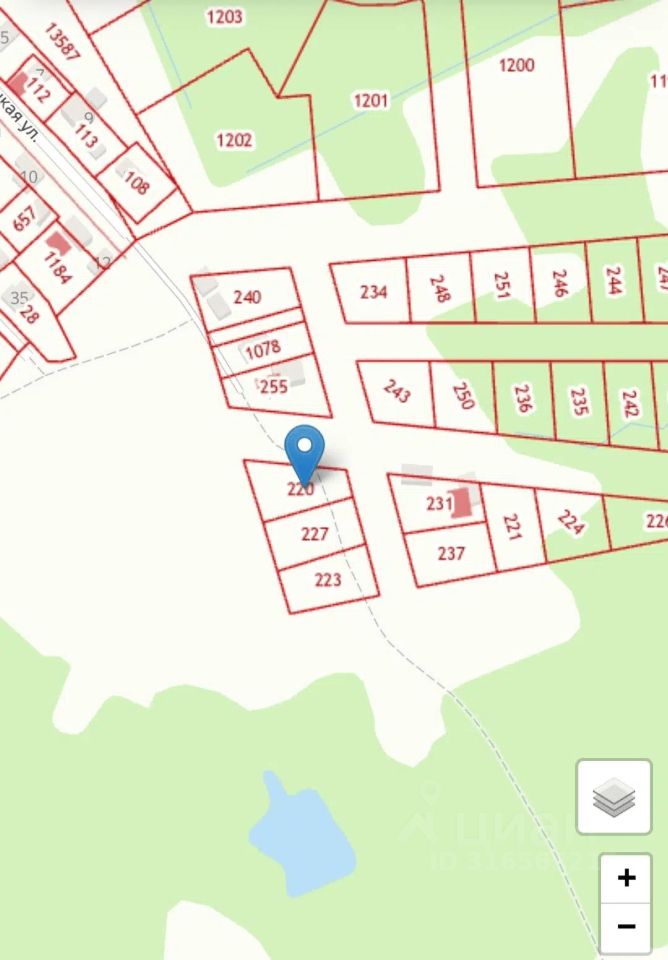Image resolution: width=668 pixels, height=960 pixels.
Task: Zoom out with the minus button
Action: (626, 927)
